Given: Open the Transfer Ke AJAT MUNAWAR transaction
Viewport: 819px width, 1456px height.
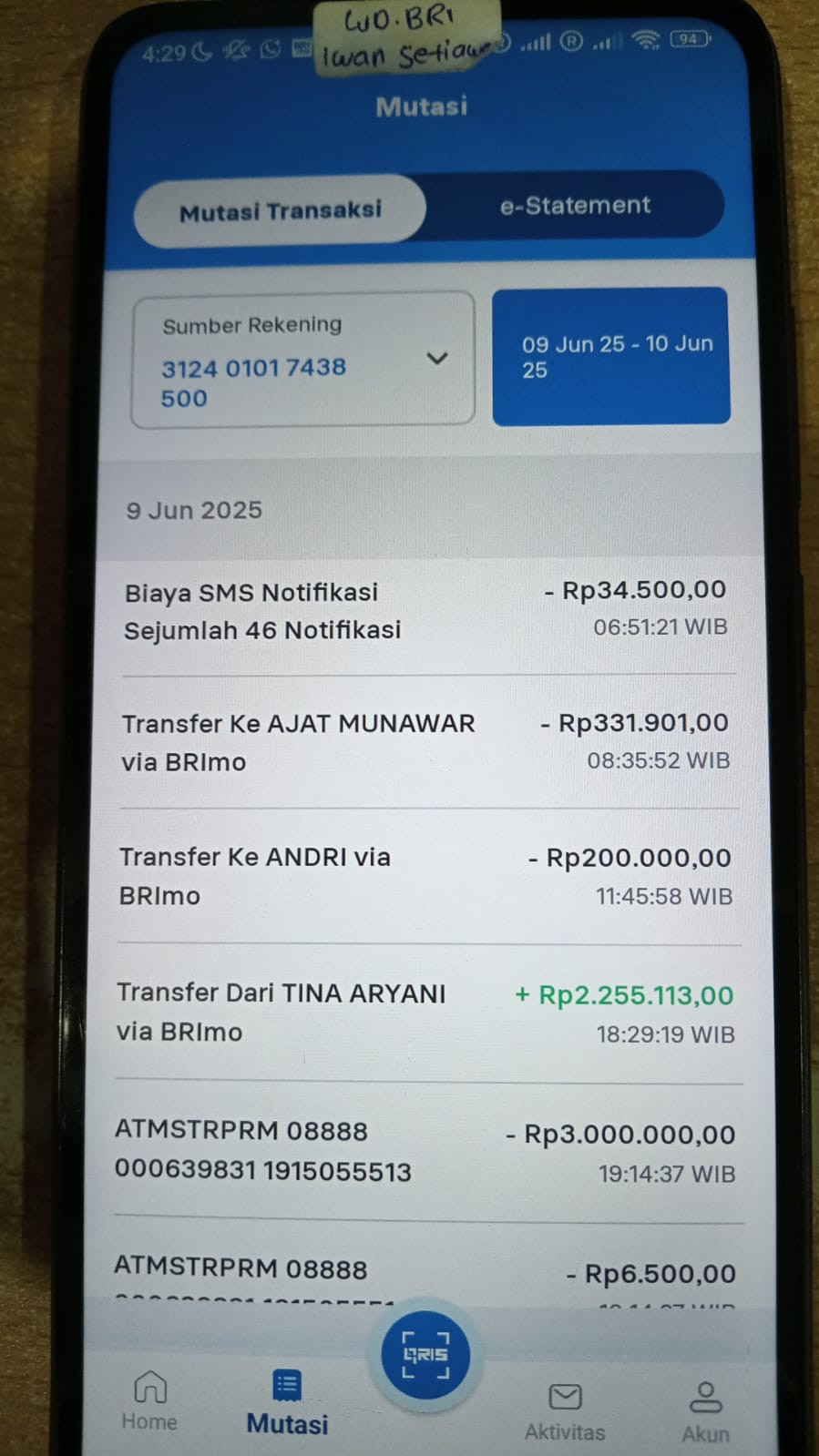Looking at the screenshot, I should pos(425,742).
